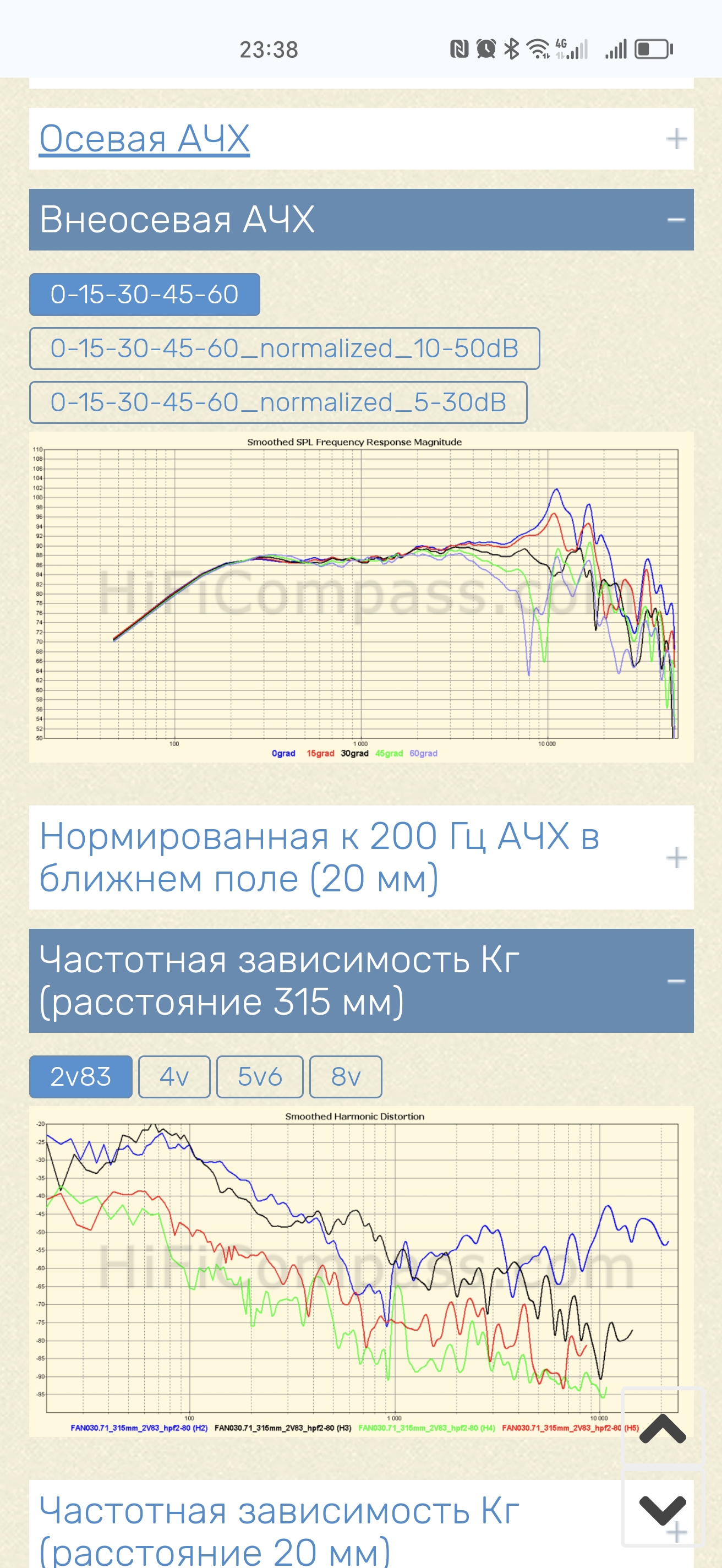Open the off-axis SPL frequency response graph
Viewport: 722px width, 1568px height.
pos(360,596)
